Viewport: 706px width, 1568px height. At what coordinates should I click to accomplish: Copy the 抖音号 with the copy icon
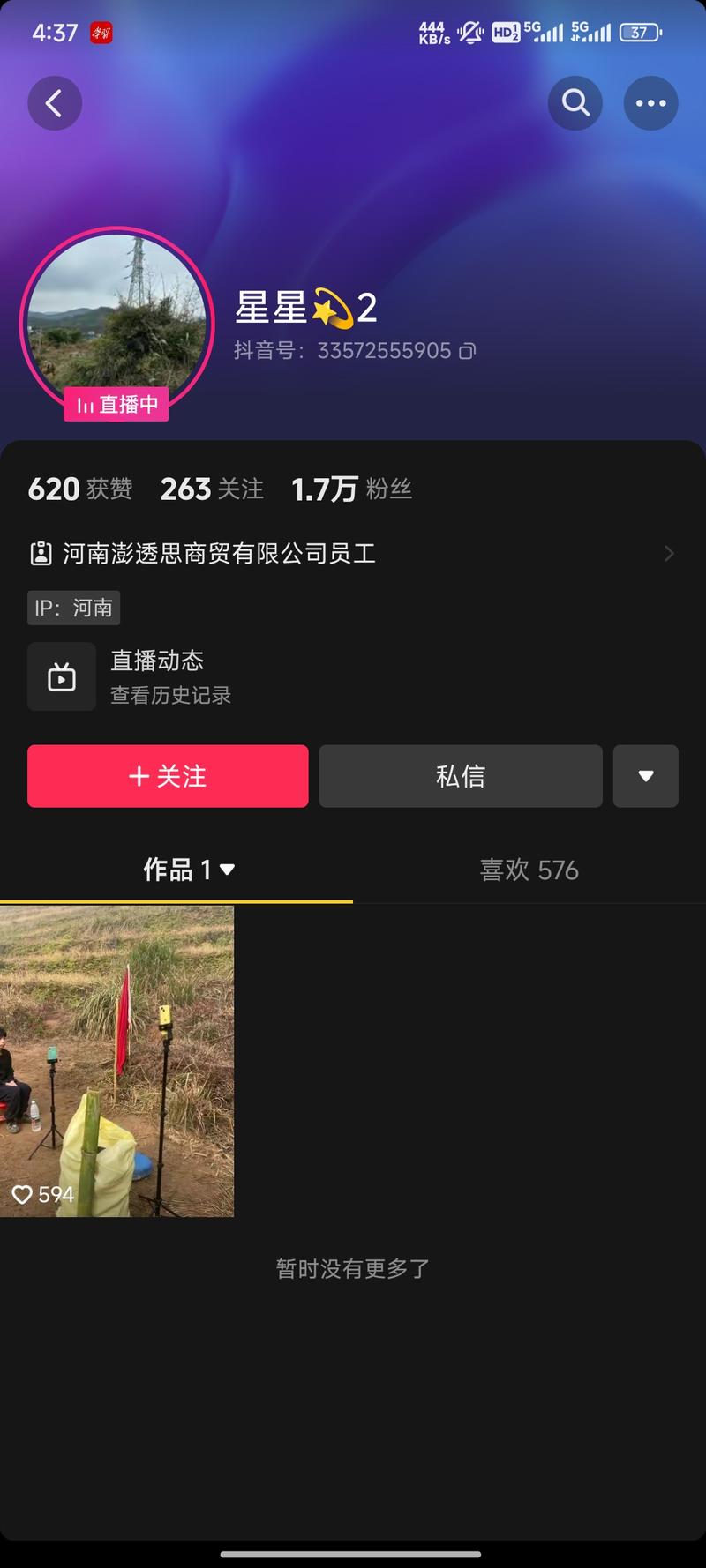467,350
